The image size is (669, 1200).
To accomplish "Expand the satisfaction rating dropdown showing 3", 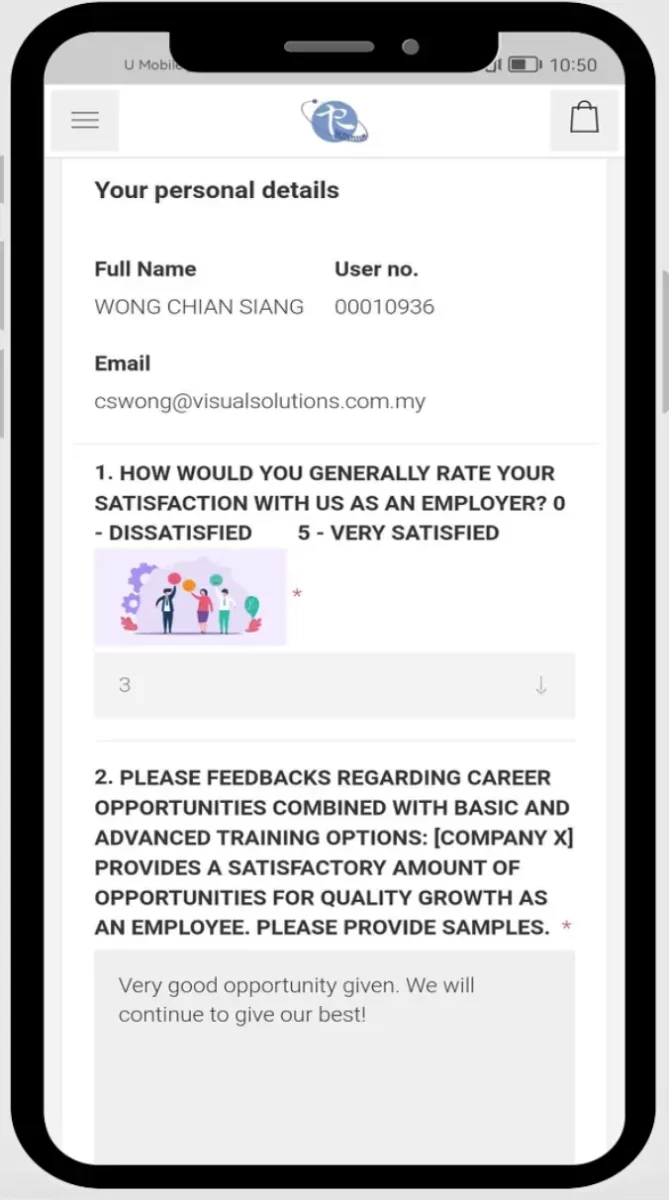I will pyautogui.click(x=334, y=685).
